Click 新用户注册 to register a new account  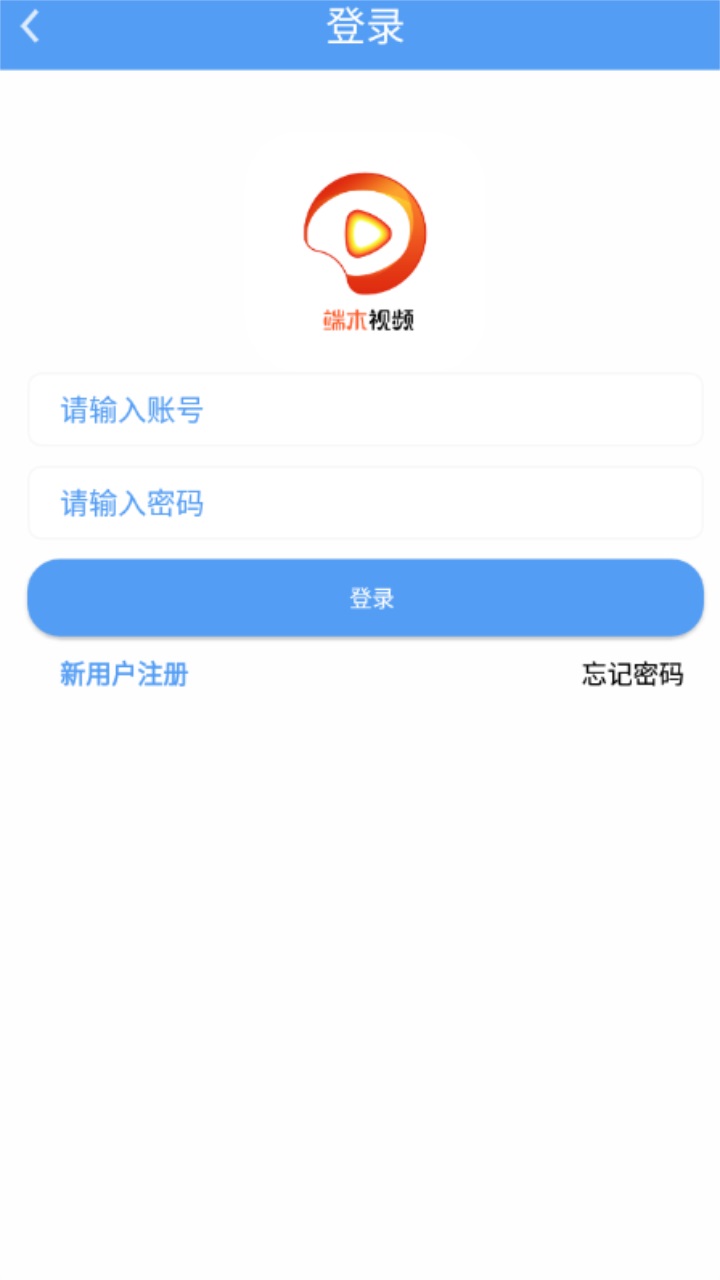122,675
